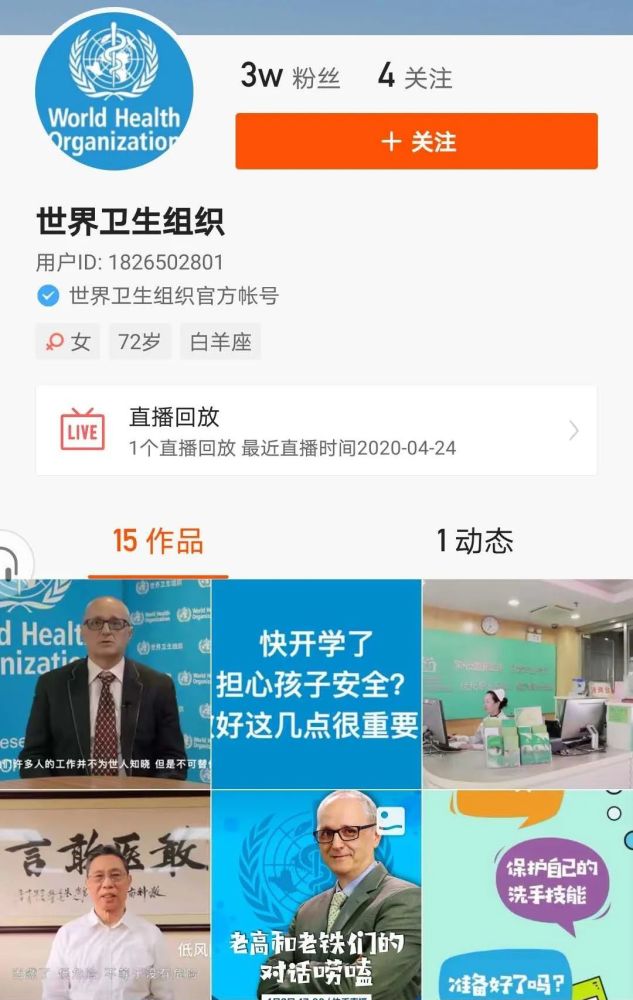Image resolution: width=633 pixels, height=1000 pixels.
Task: Switch to the 1 动态 tab
Action: [474, 541]
